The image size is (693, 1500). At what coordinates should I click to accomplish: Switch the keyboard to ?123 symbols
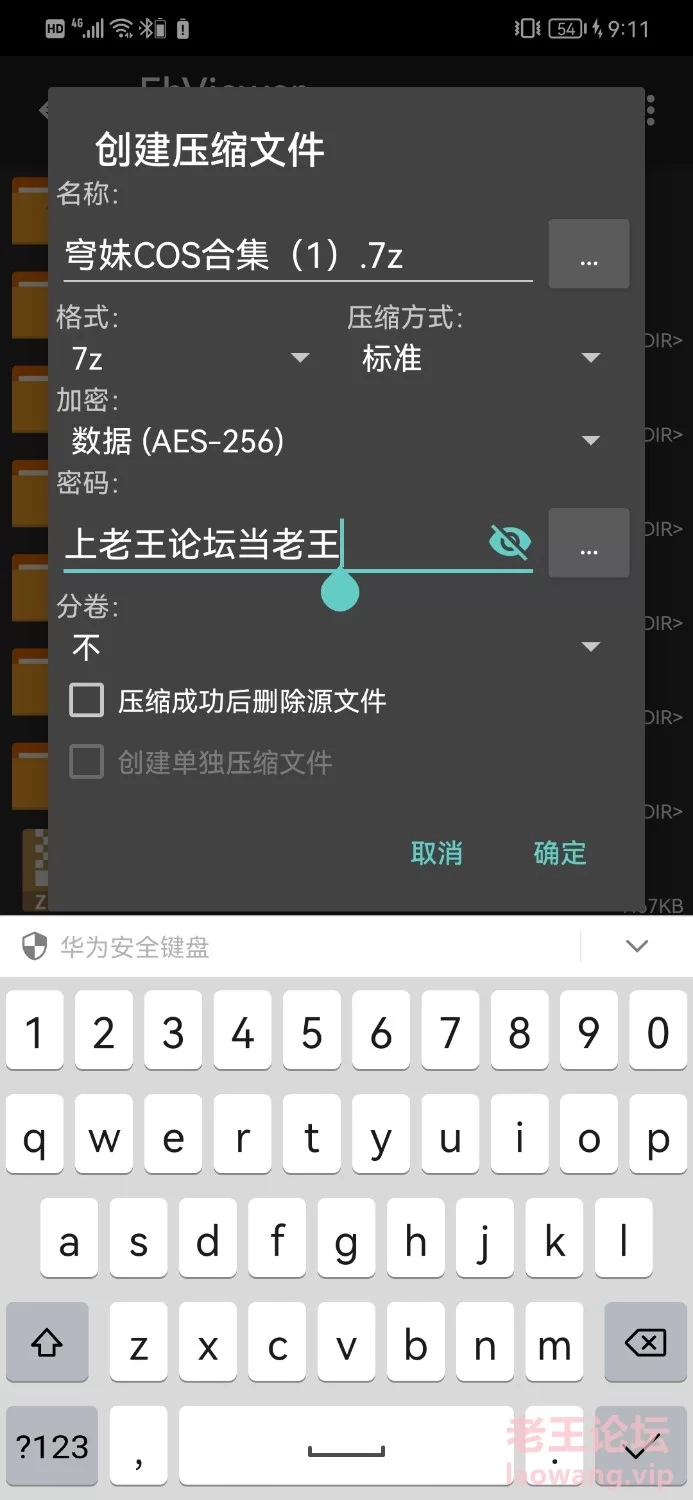point(52,1446)
